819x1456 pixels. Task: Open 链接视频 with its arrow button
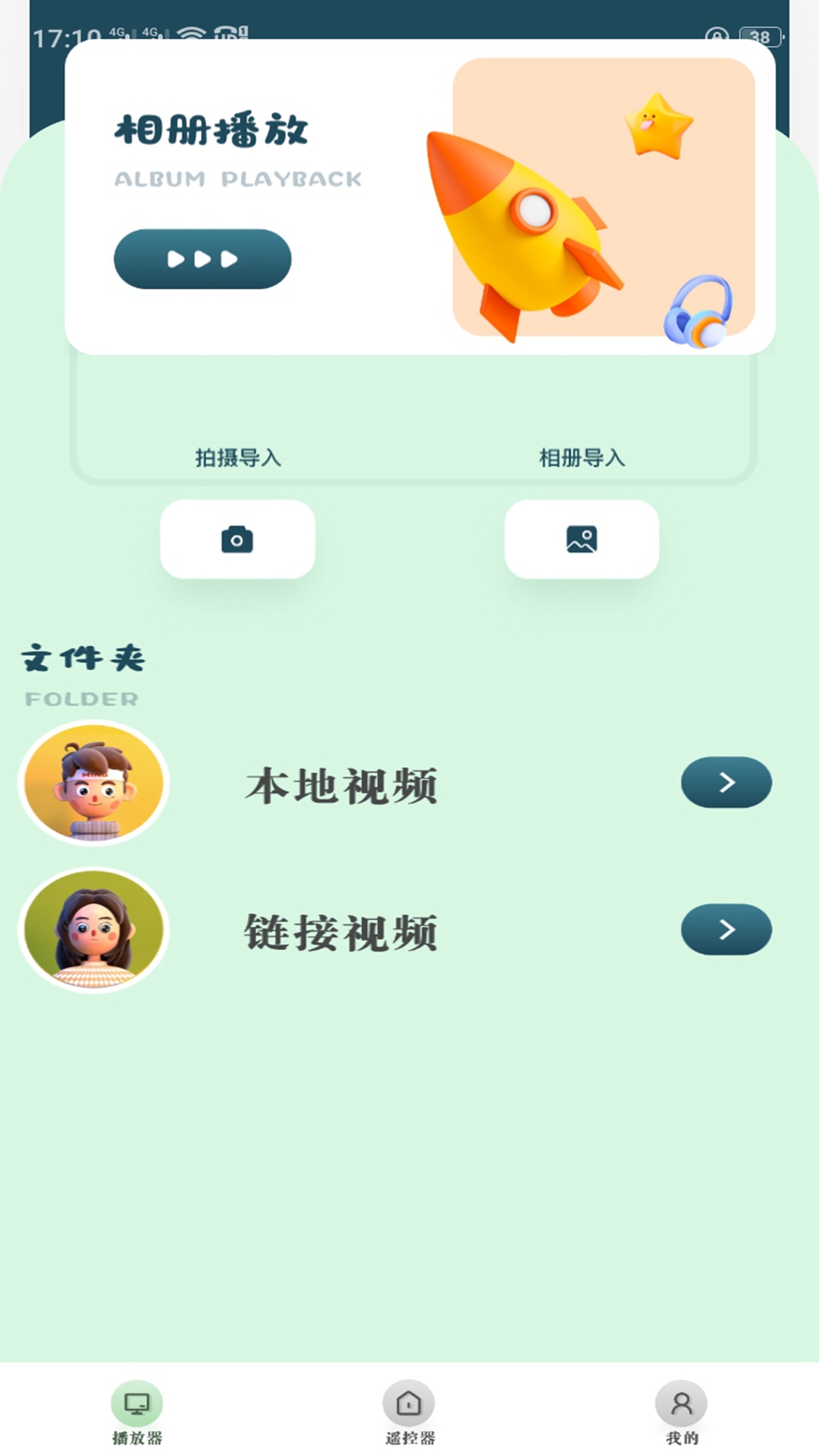point(726,929)
